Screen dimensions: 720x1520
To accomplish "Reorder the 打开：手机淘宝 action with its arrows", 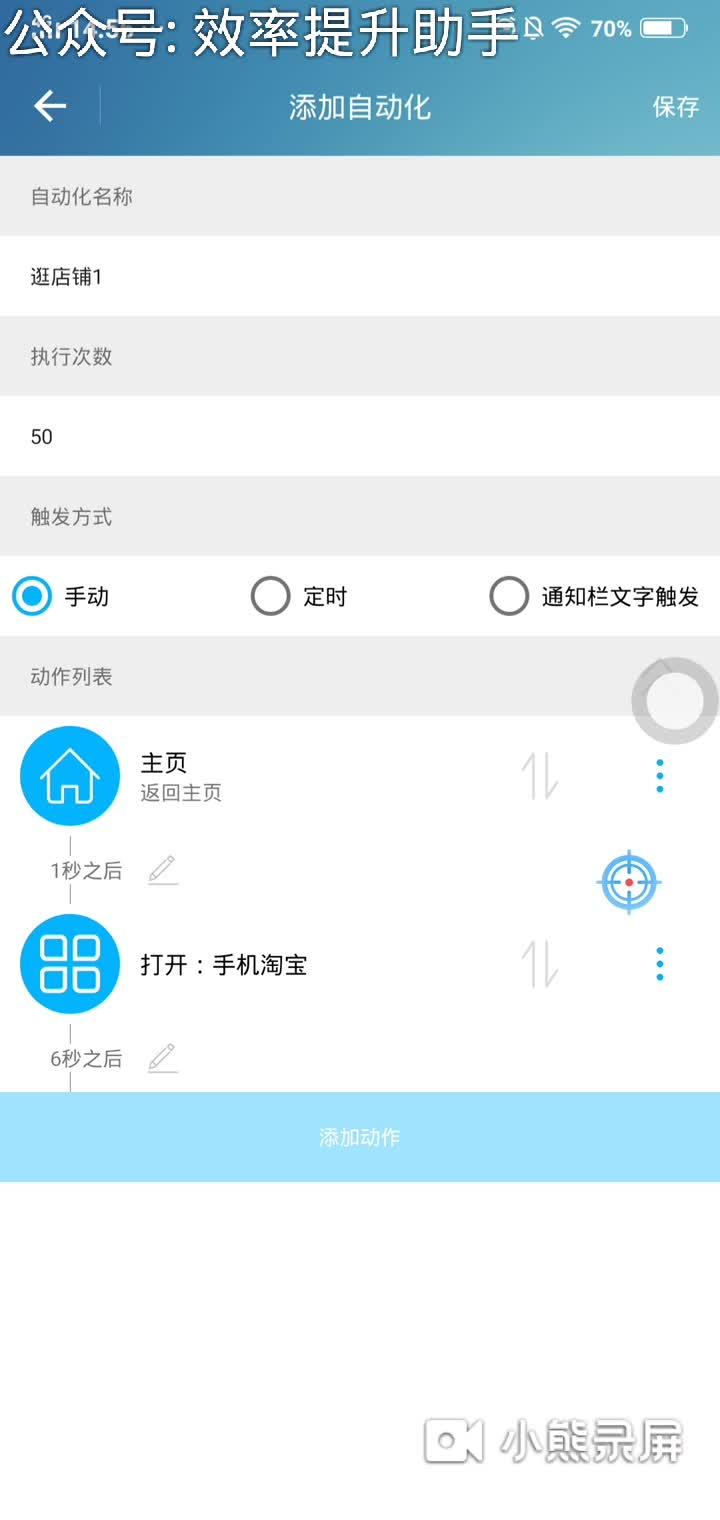I will tap(540, 964).
